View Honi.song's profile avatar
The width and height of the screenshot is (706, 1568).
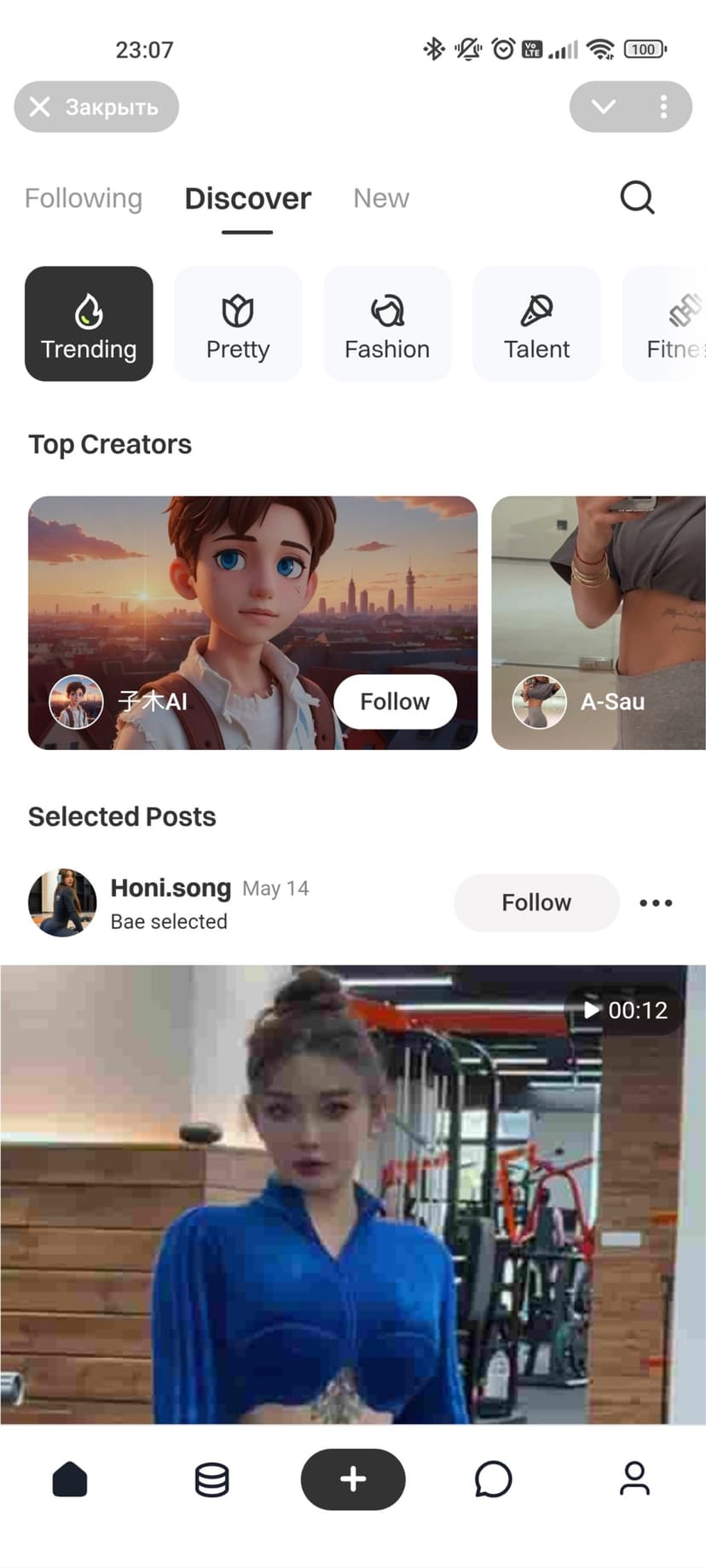coord(62,902)
